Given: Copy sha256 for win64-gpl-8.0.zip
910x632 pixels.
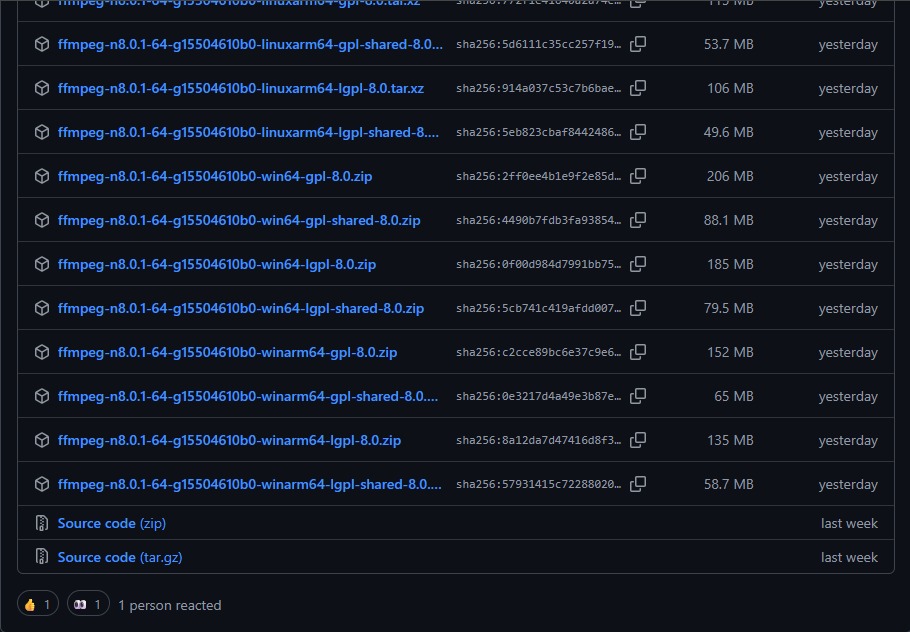Looking at the screenshot, I should pyautogui.click(x=638, y=176).
